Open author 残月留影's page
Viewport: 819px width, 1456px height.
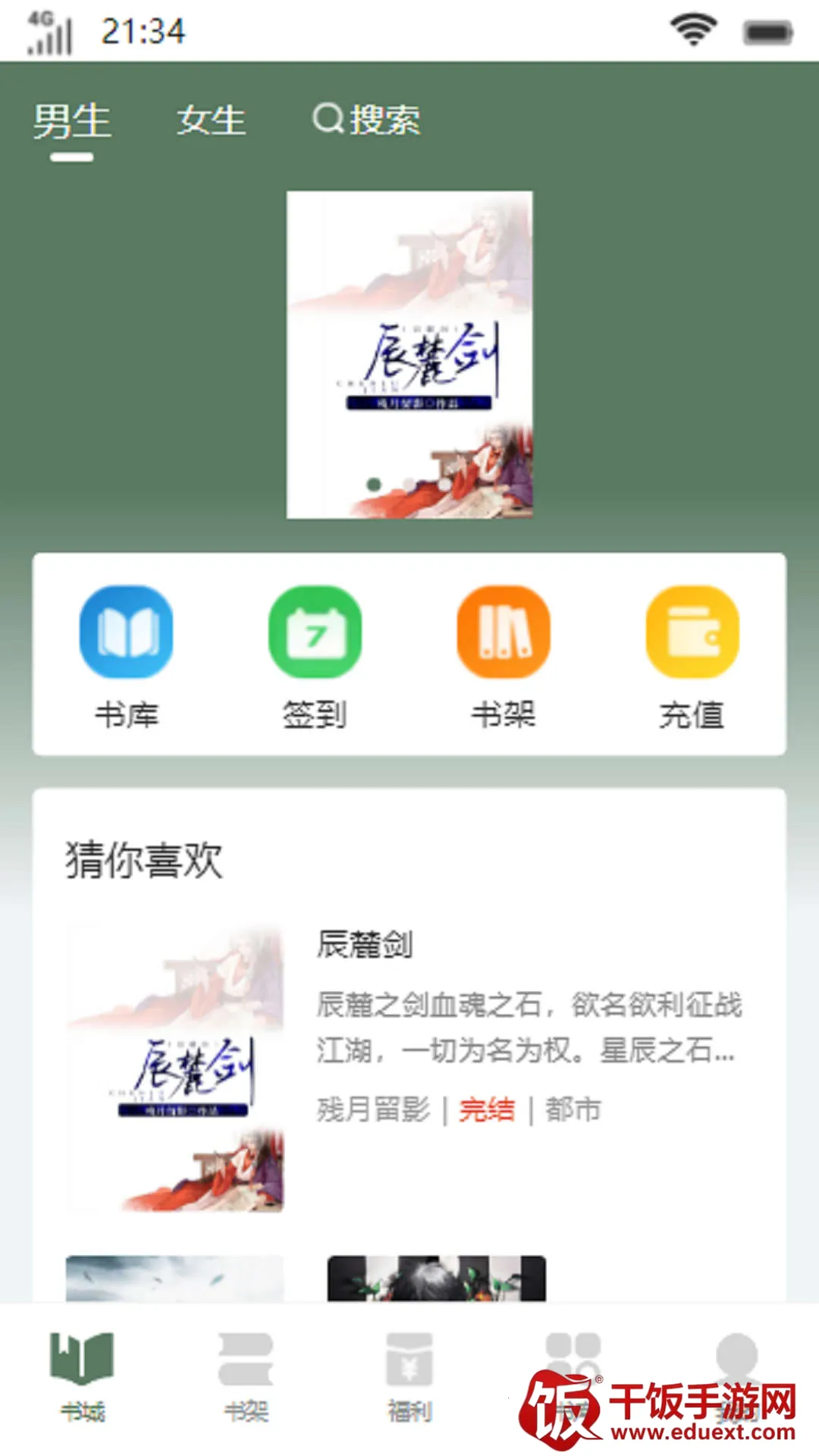coord(373,1110)
